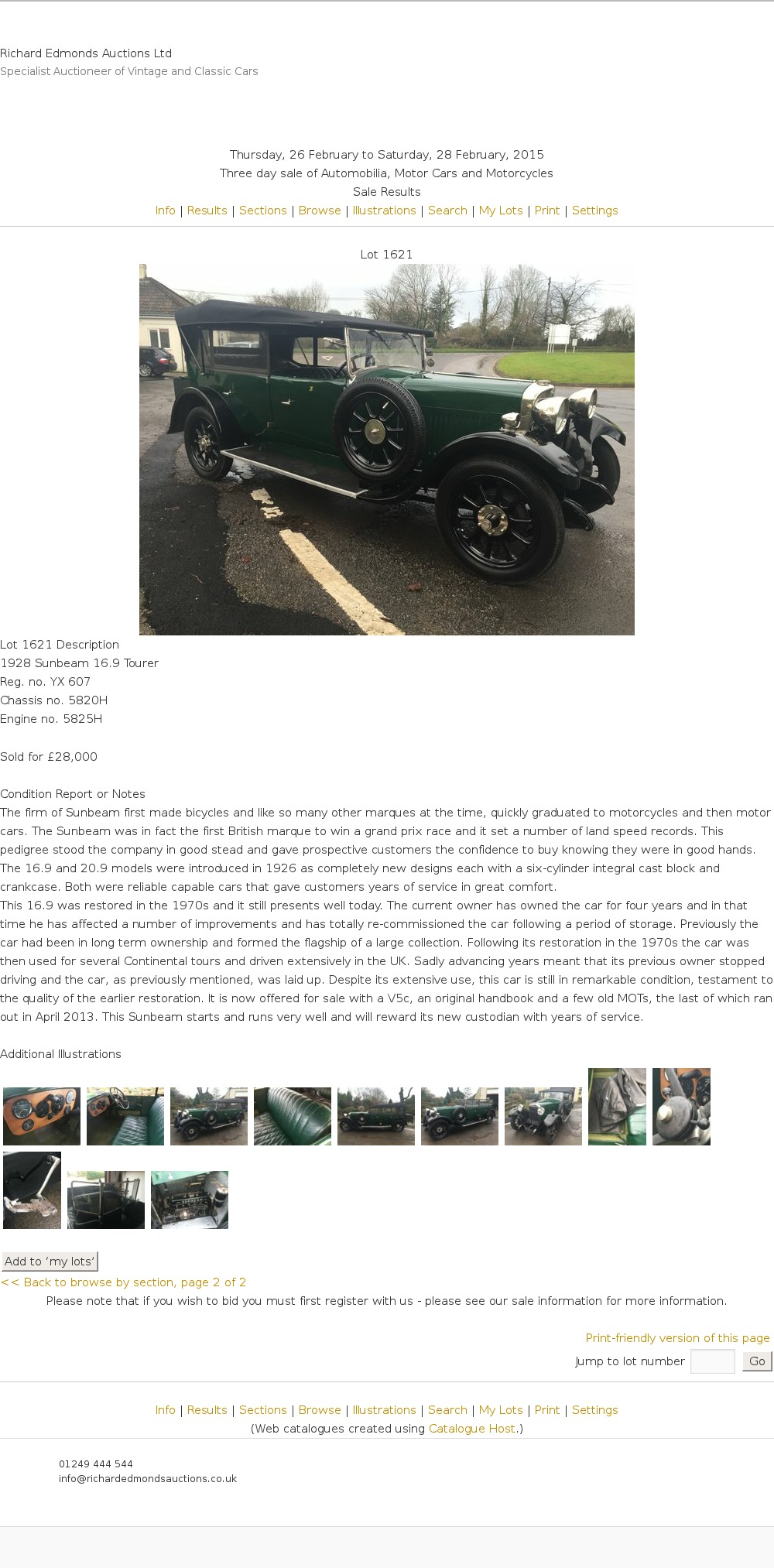The image size is (774, 1568).
Task: Go to Sections in top menu
Action: (262, 211)
